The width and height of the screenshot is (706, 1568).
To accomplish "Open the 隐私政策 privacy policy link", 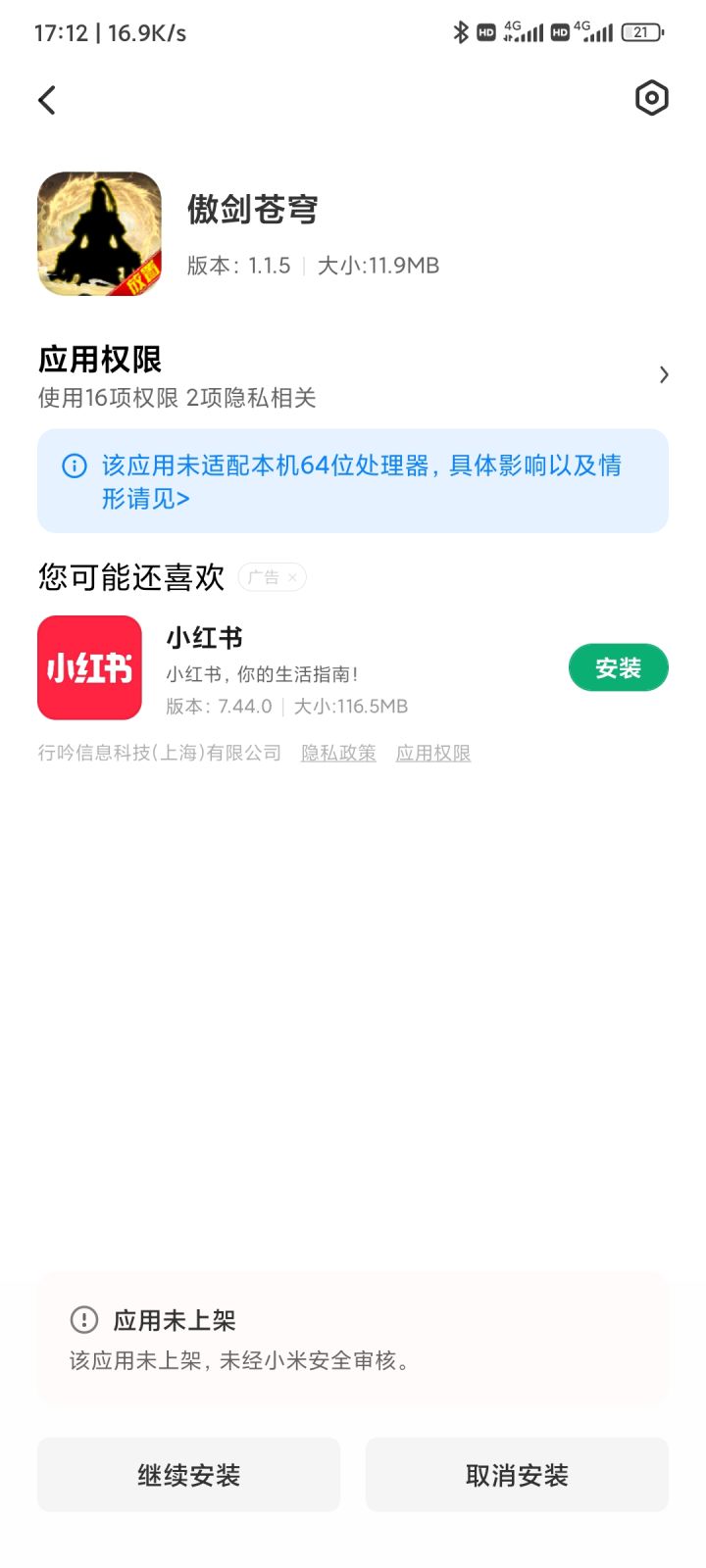I will [x=337, y=753].
